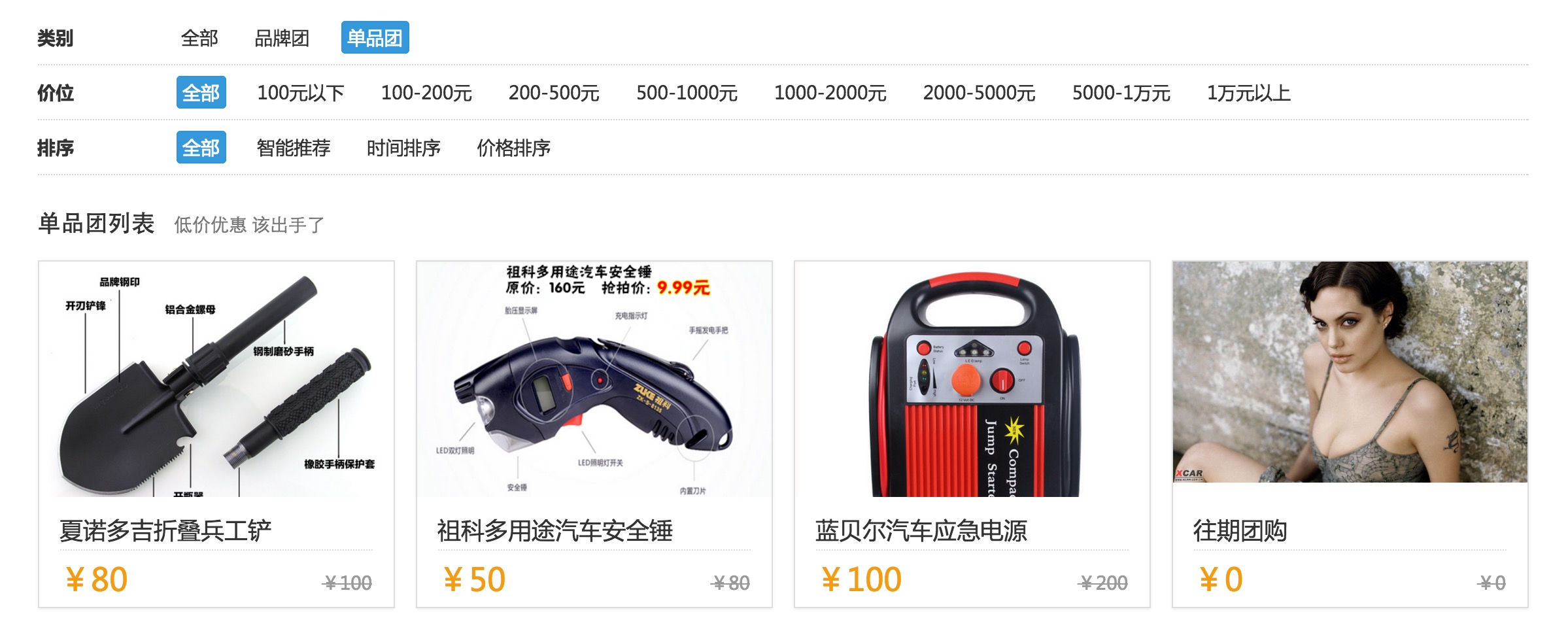Filter by 2000-5000元
Viewport: 1568px width, 633px height.
click(979, 93)
